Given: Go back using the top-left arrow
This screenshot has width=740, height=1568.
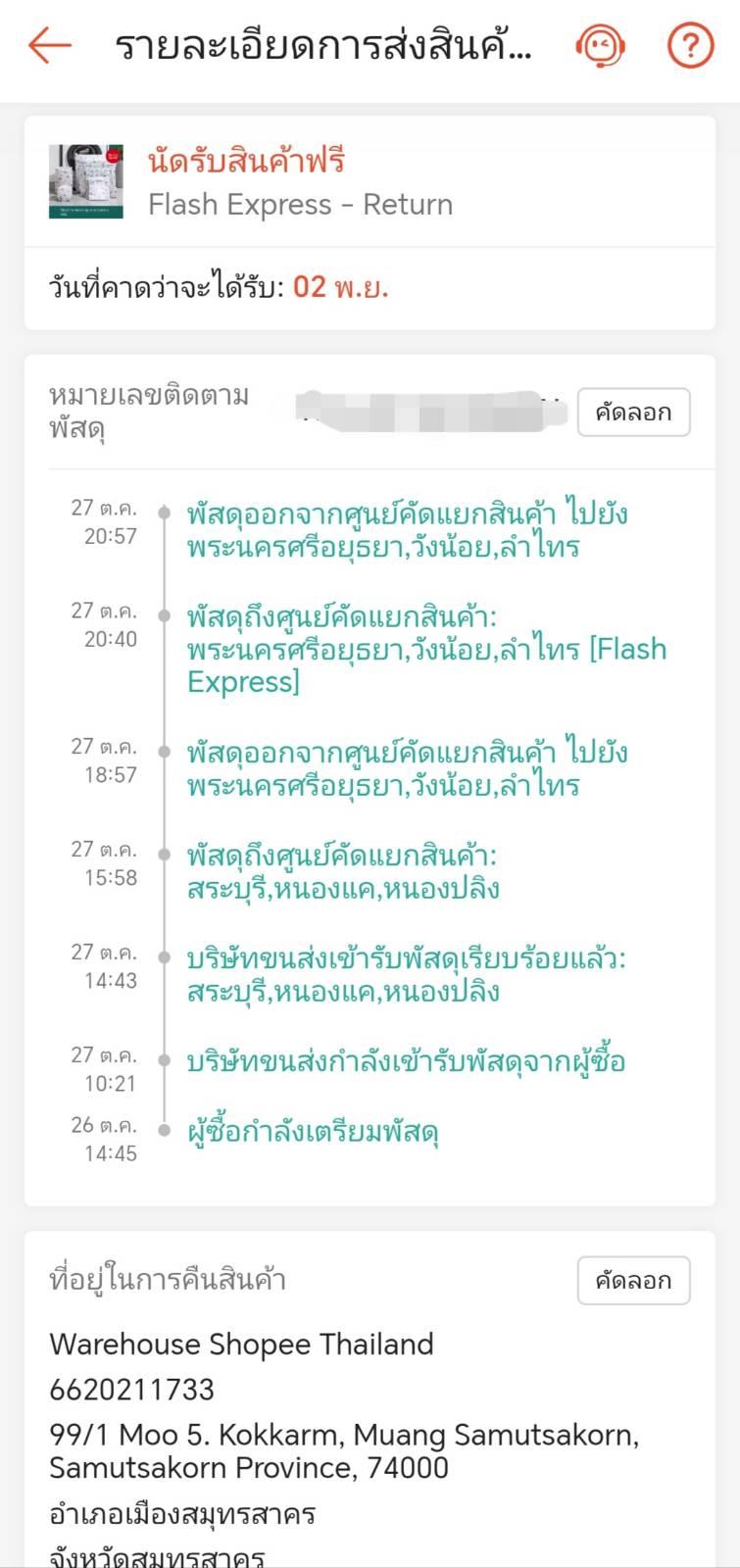Looking at the screenshot, I should (50, 45).
